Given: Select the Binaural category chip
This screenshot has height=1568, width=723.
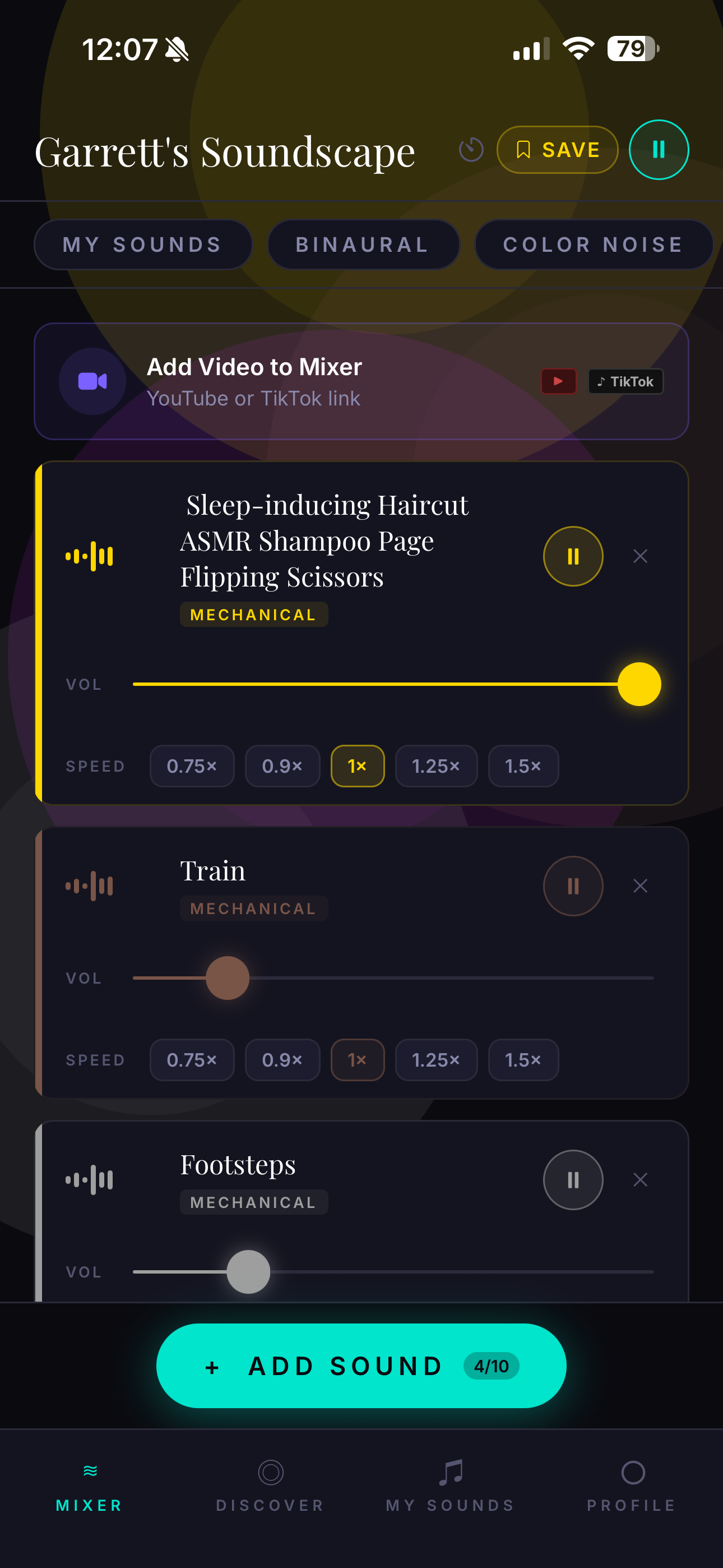Looking at the screenshot, I should click(x=363, y=245).
